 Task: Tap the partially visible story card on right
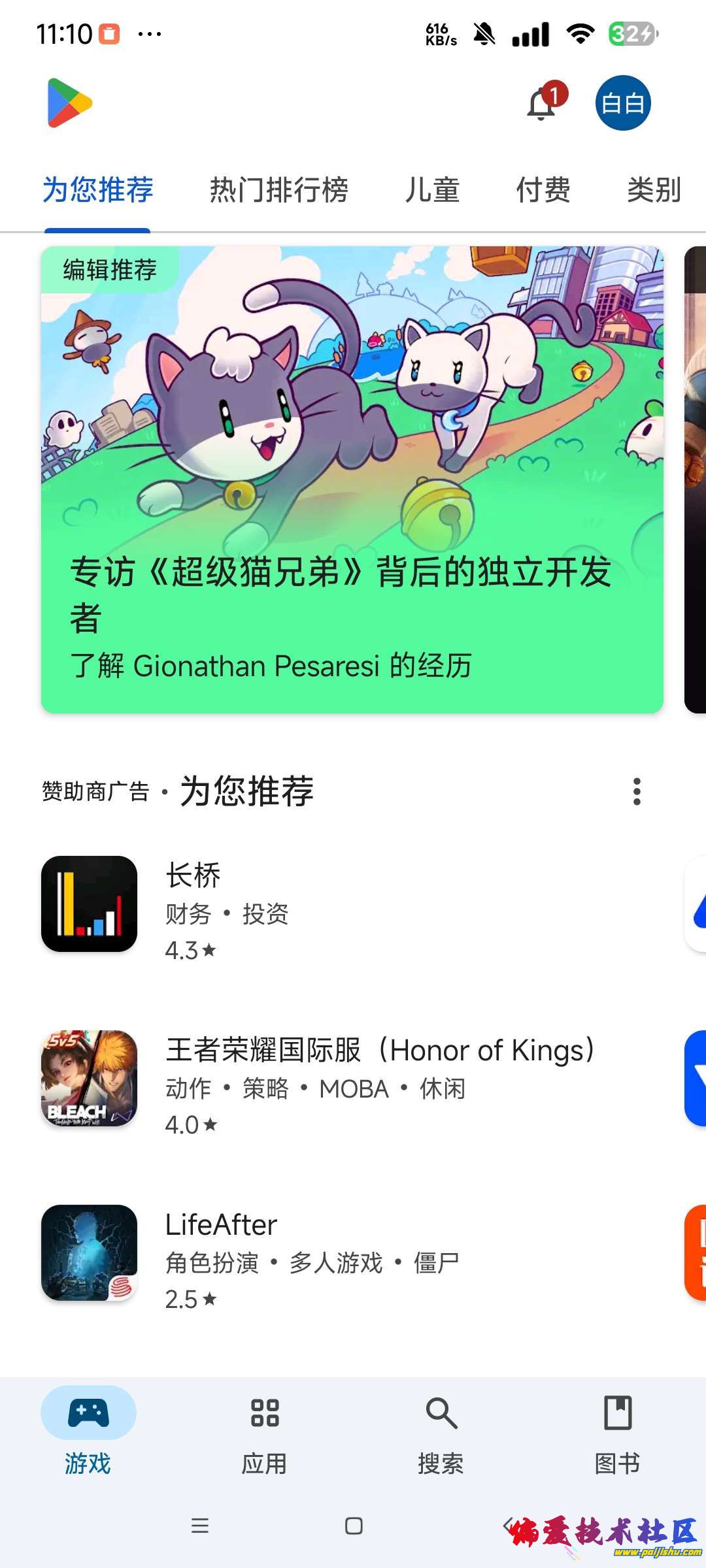[694, 477]
